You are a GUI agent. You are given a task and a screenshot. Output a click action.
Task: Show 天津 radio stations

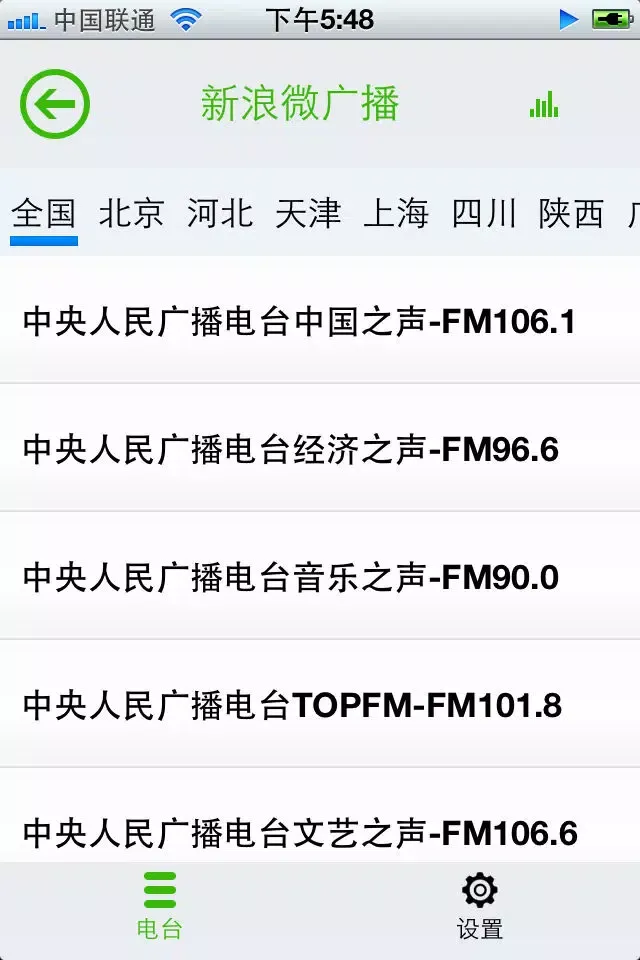coord(308,213)
